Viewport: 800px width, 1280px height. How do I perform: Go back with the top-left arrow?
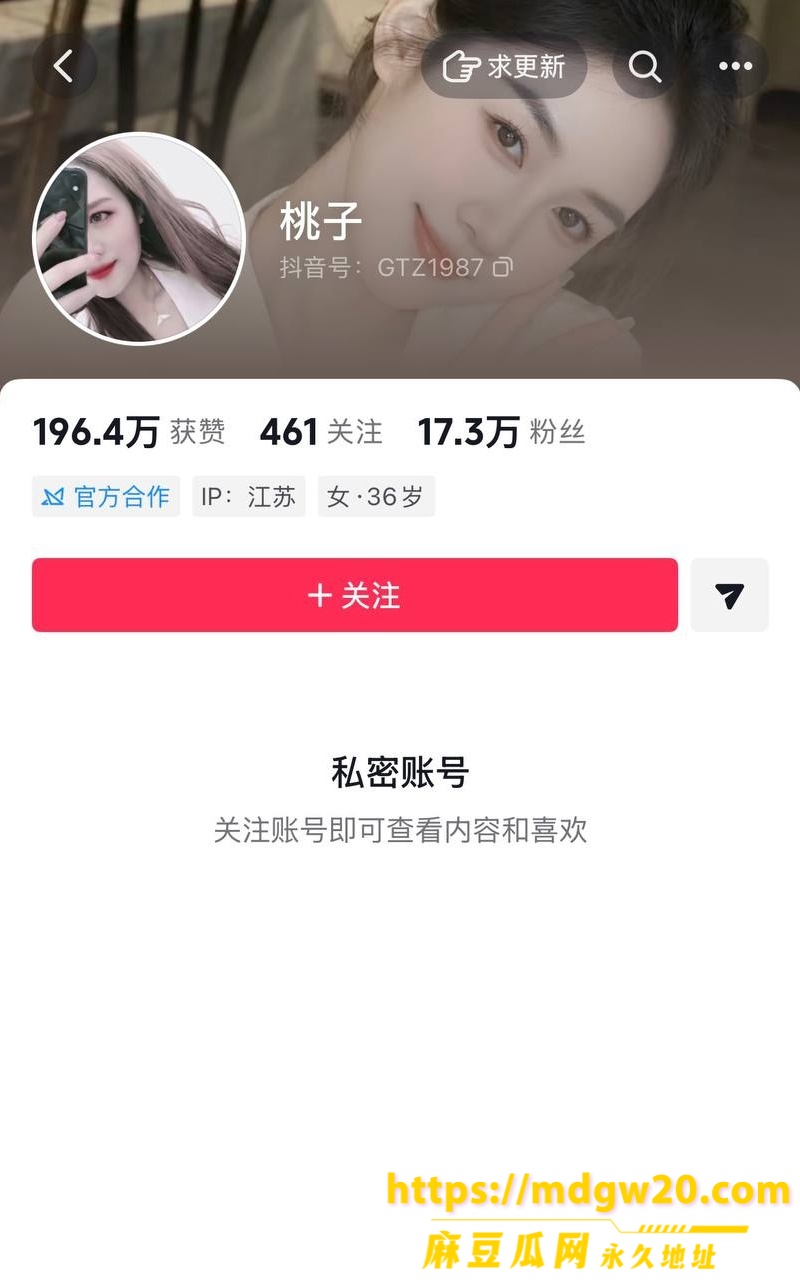point(64,67)
